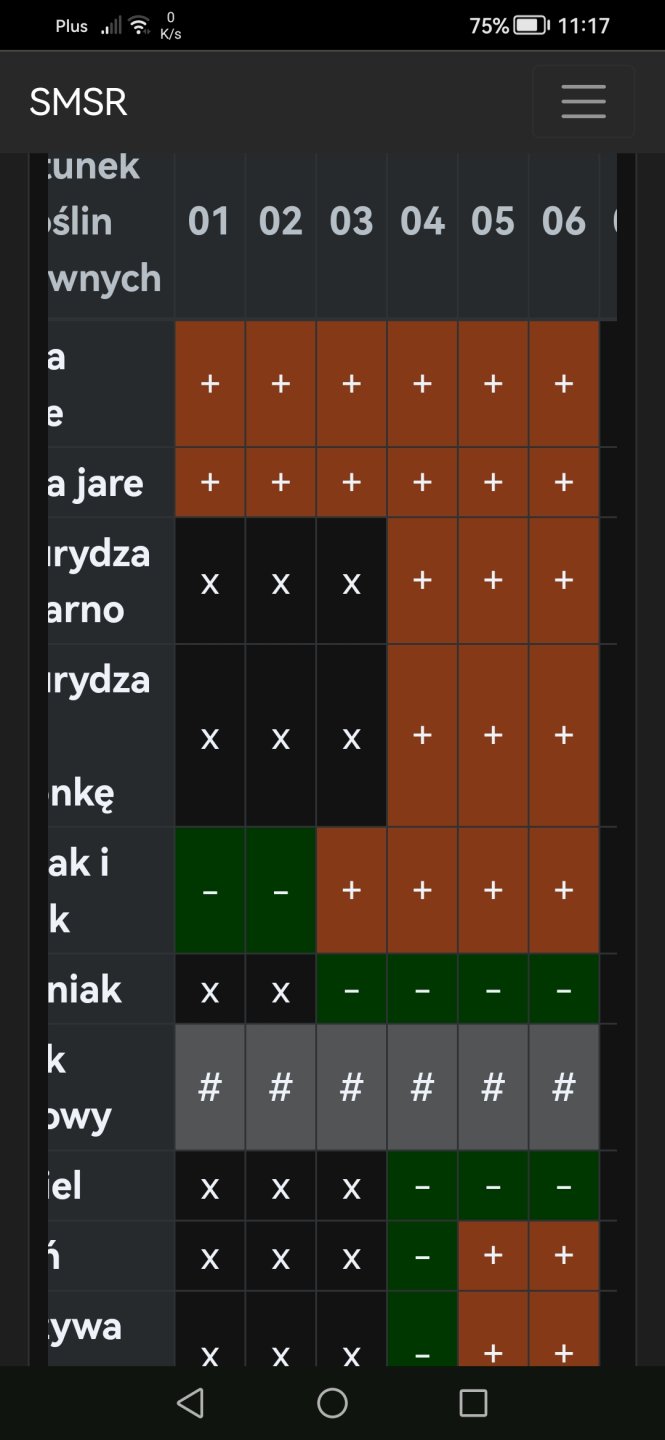This screenshot has height=1440, width=665.
Task: Tap the SMSR site title
Action: click(x=78, y=102)
